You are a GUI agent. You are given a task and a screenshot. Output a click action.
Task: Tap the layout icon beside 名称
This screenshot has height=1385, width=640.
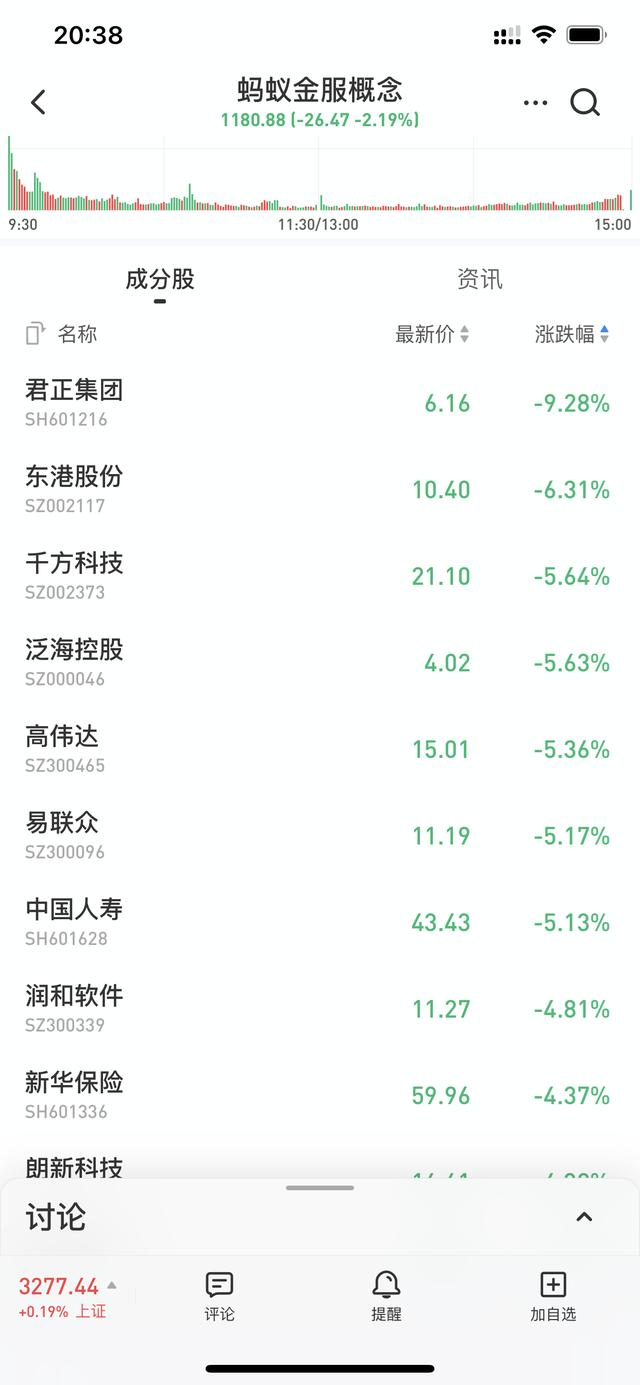(x=35, y=334)
